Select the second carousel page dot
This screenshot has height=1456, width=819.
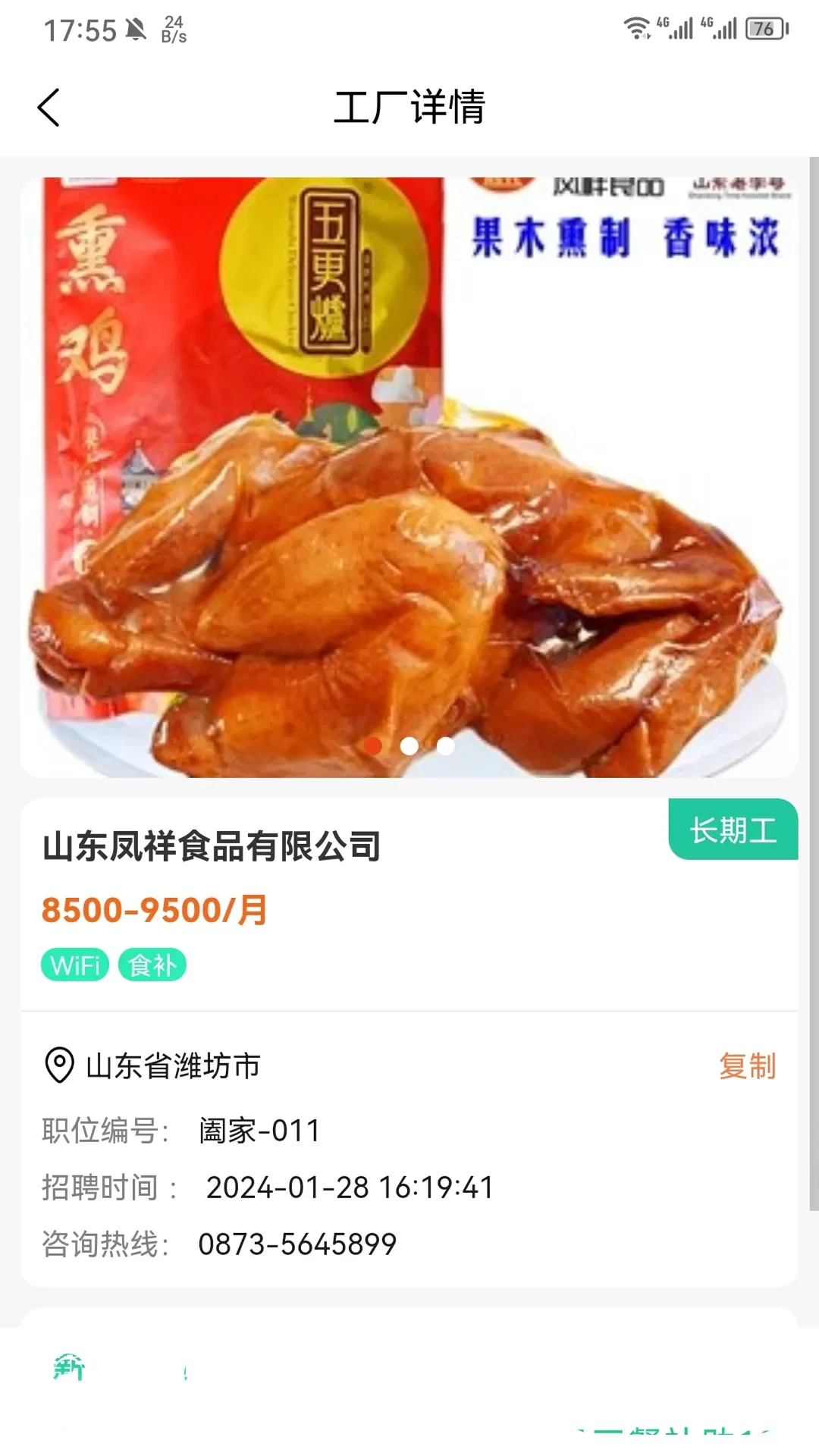[409, 746]
